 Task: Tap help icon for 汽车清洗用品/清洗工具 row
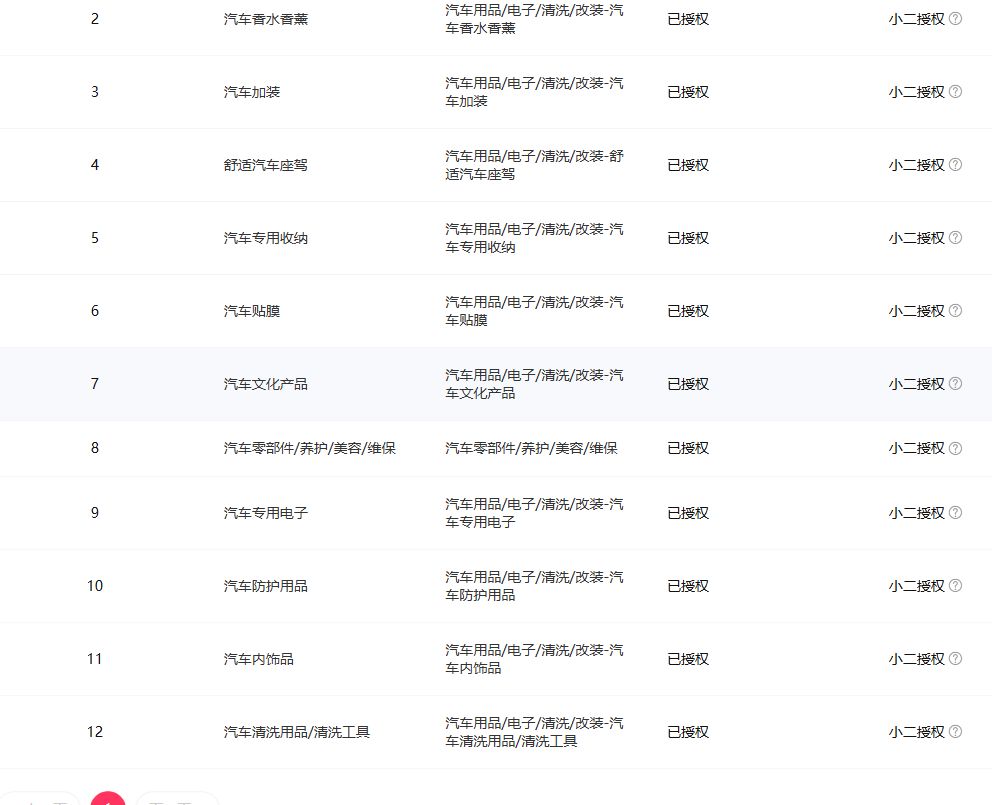[955, 732]
